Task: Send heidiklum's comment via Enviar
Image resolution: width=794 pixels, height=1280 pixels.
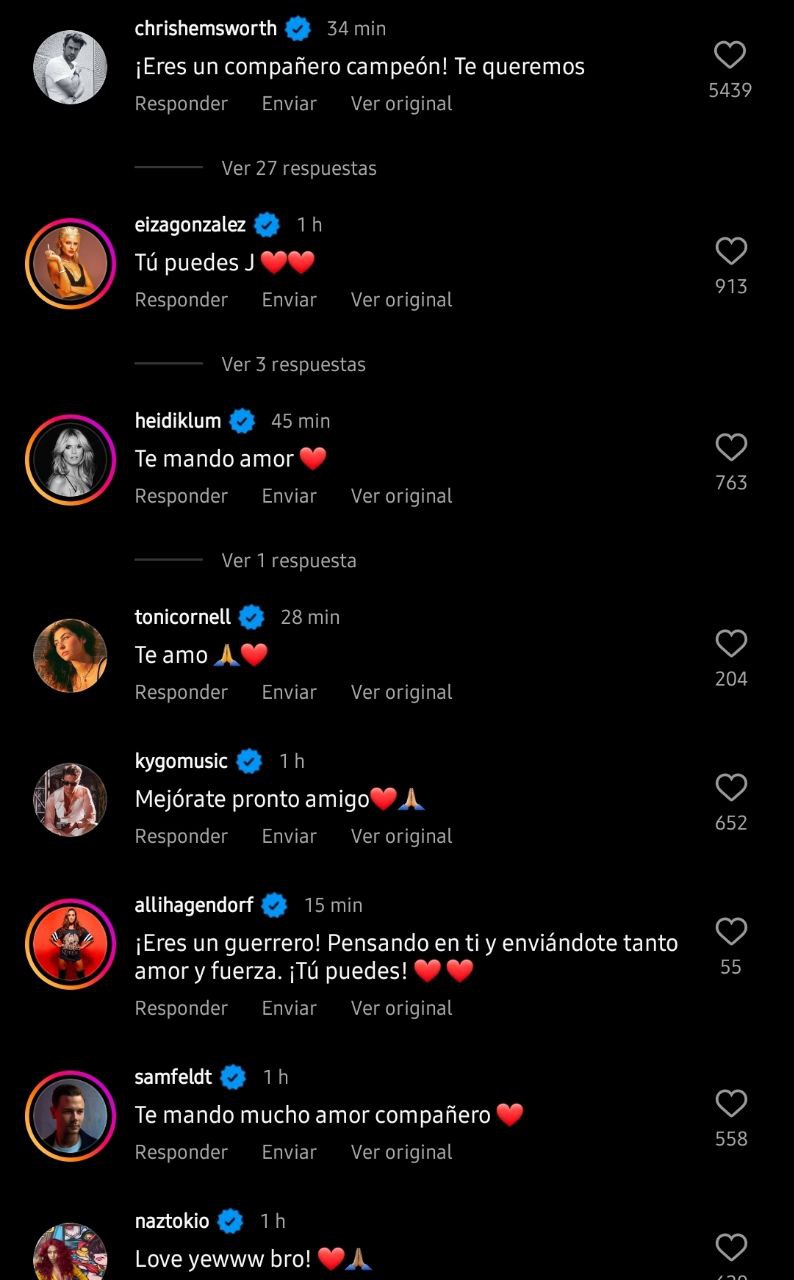Action: click(x=289, y=496)
